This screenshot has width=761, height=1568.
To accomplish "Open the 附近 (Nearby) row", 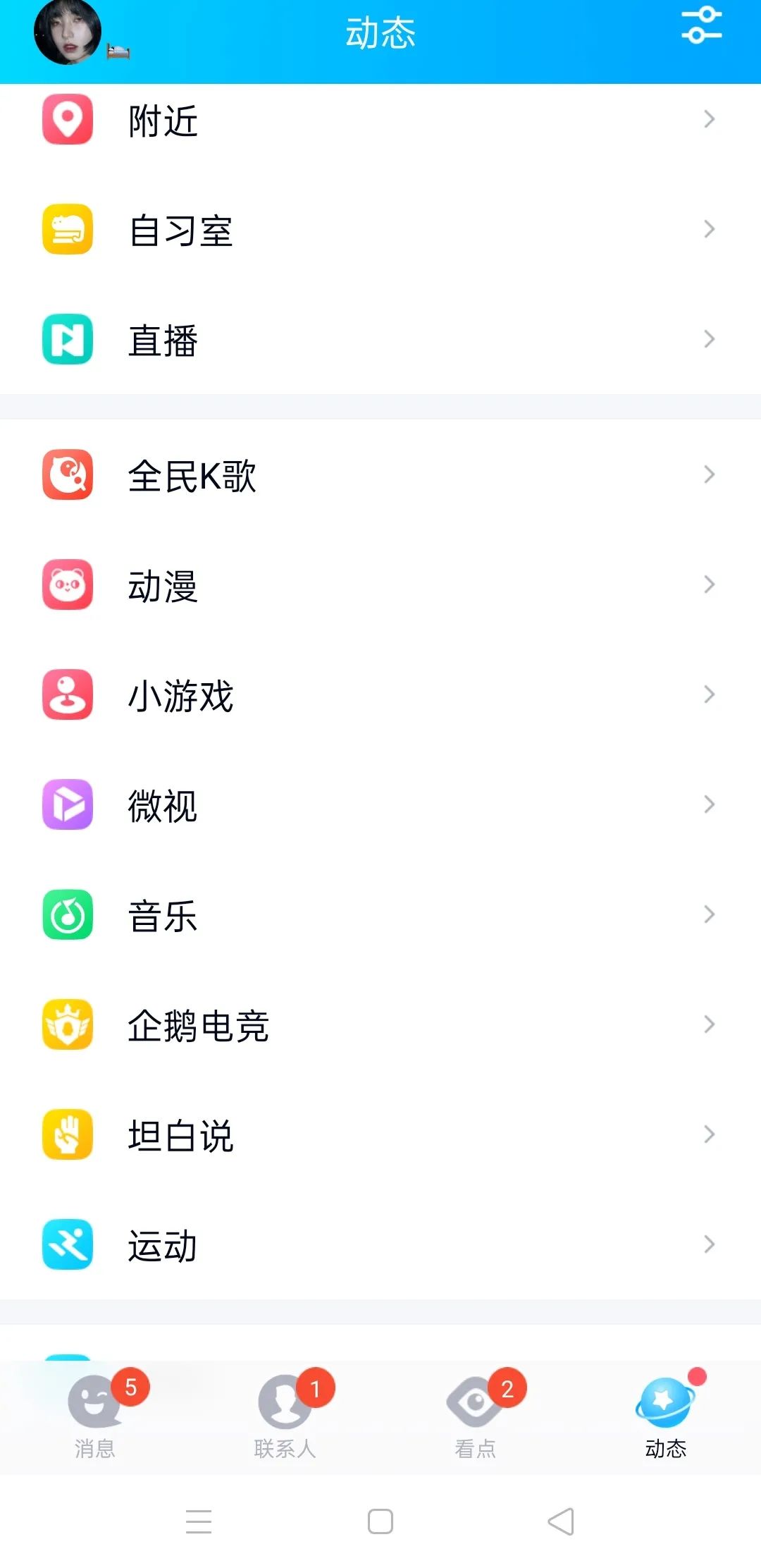I will tap(380, 120).
